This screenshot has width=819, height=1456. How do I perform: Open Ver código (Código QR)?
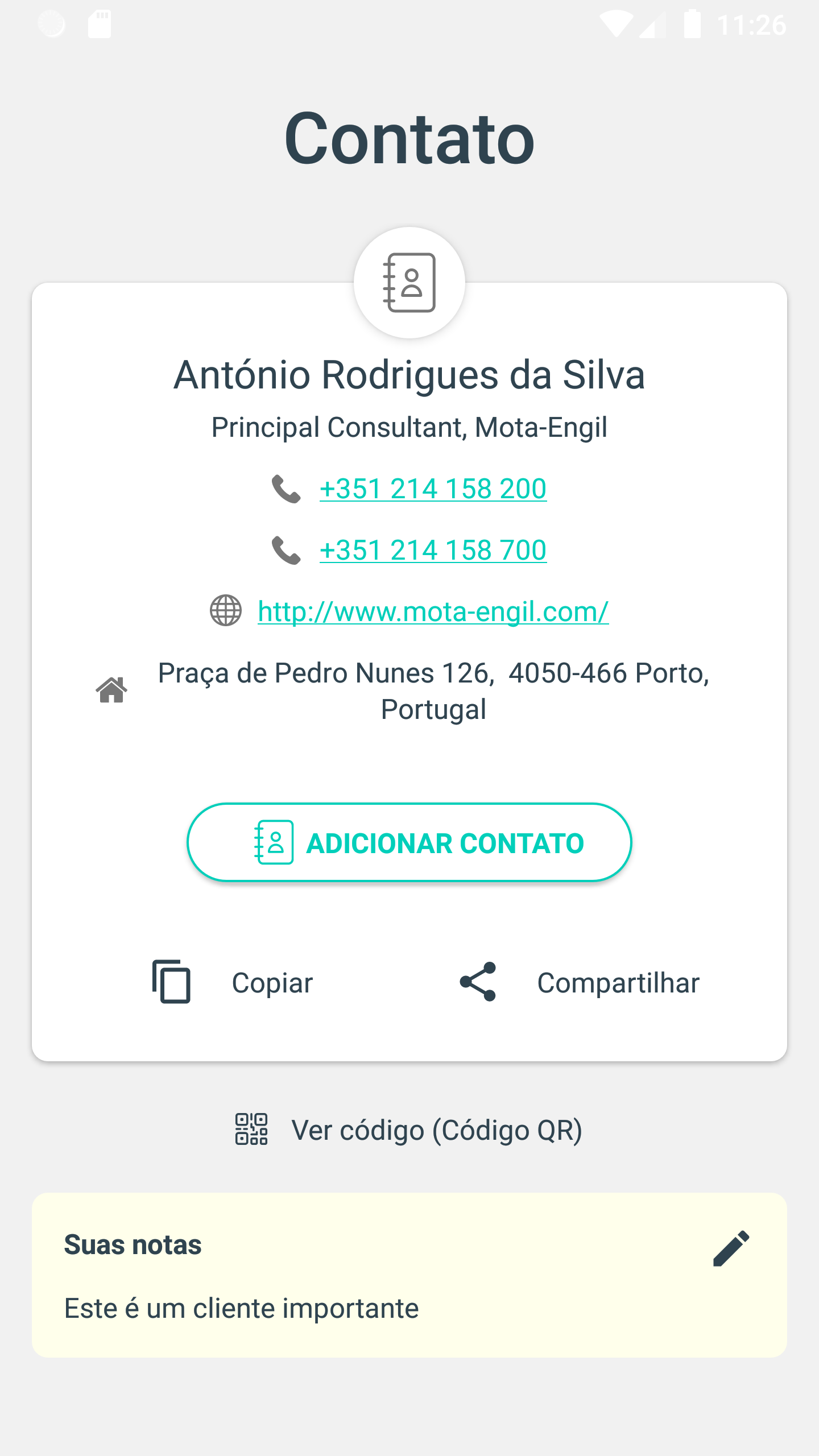[x=409, y=1130]
